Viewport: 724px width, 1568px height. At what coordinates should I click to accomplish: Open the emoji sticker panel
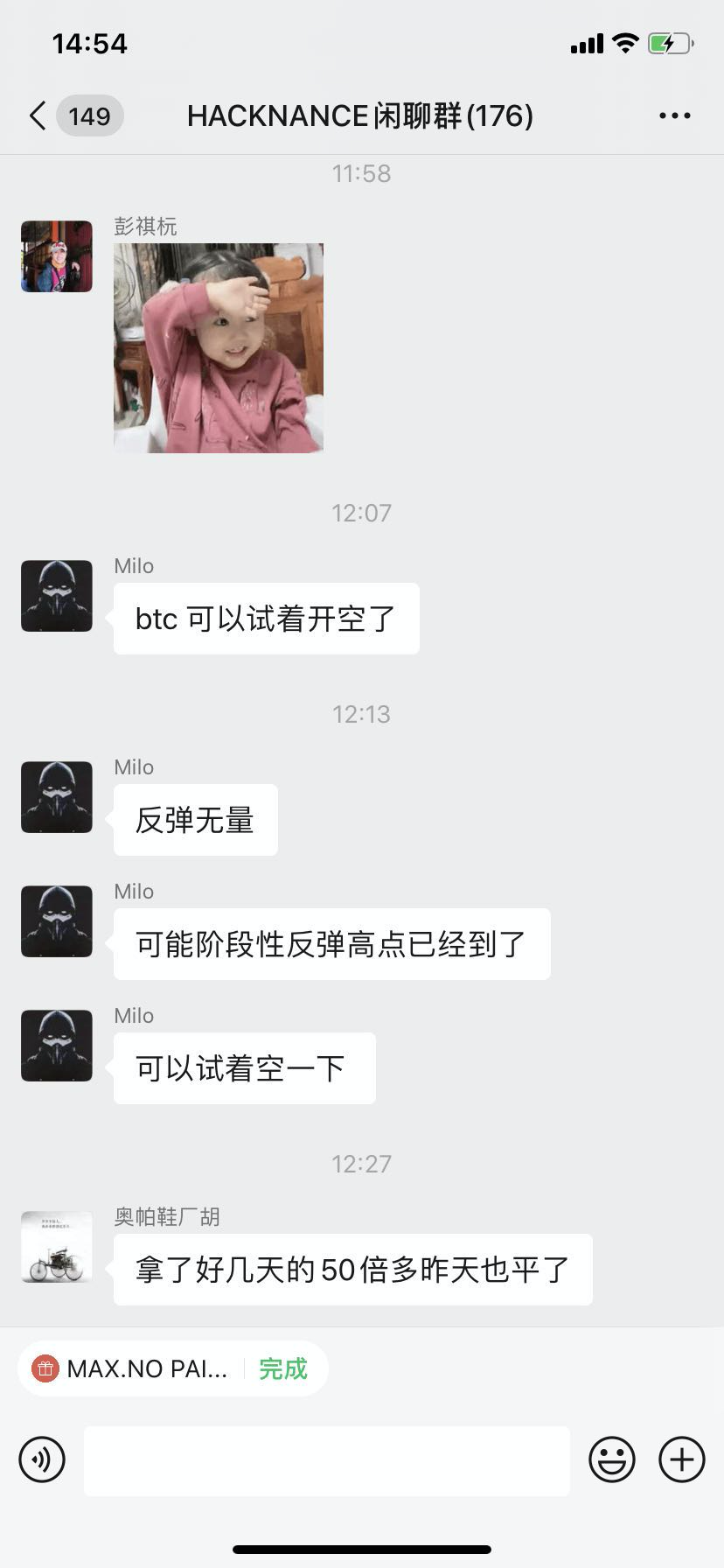[x=612, y=1459]
